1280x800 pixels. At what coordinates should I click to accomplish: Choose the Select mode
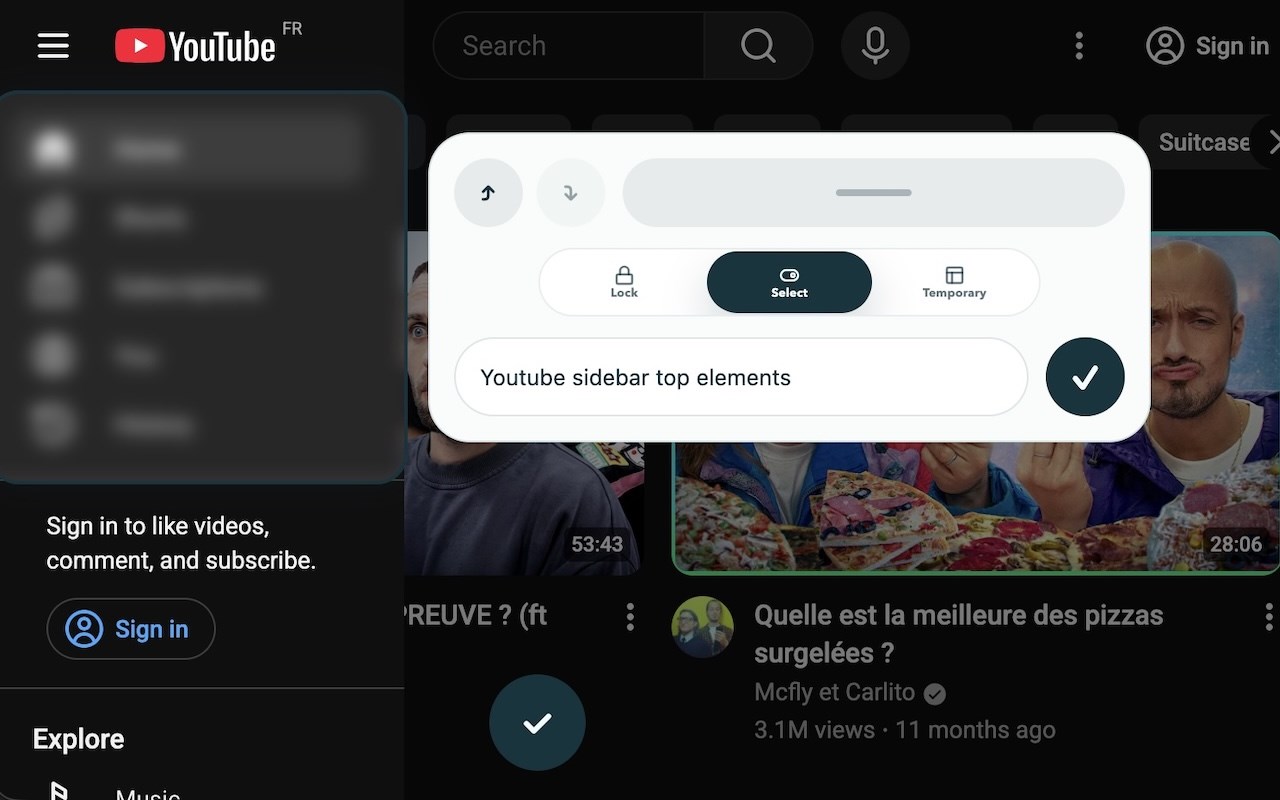tap(789, 282)
